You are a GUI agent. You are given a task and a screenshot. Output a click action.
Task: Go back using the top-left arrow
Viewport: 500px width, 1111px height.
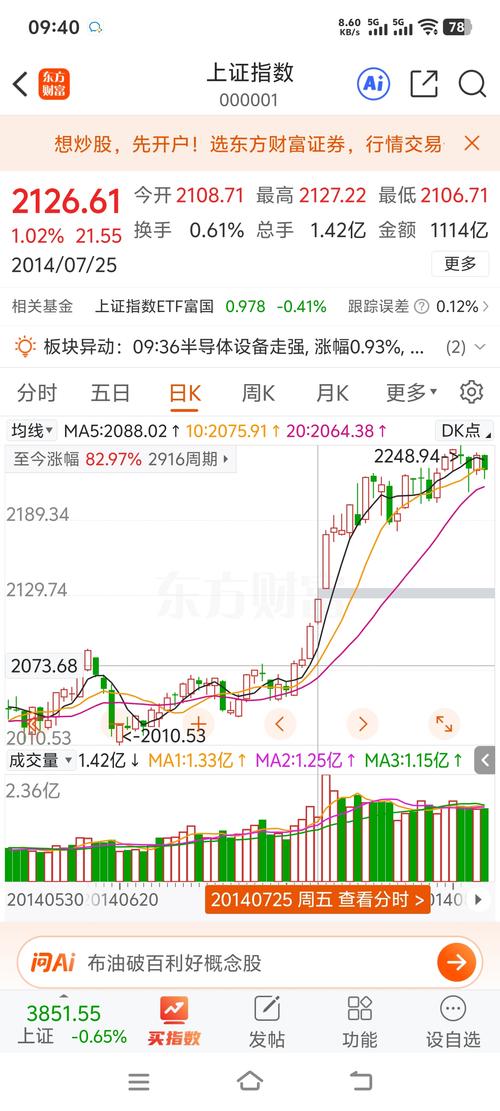click(20, 84)
